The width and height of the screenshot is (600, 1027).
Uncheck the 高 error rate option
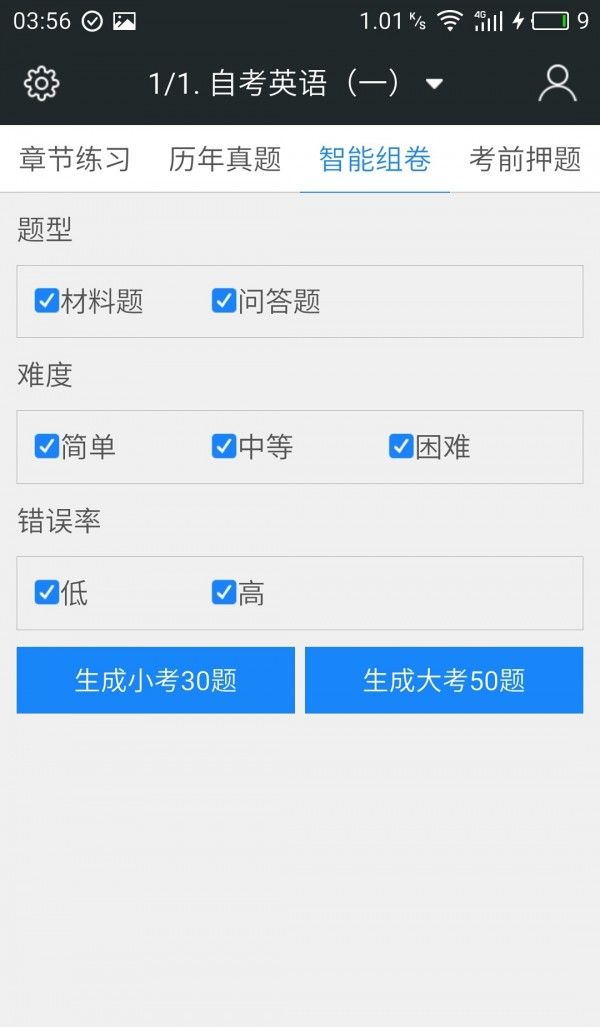tap(224, 592)
